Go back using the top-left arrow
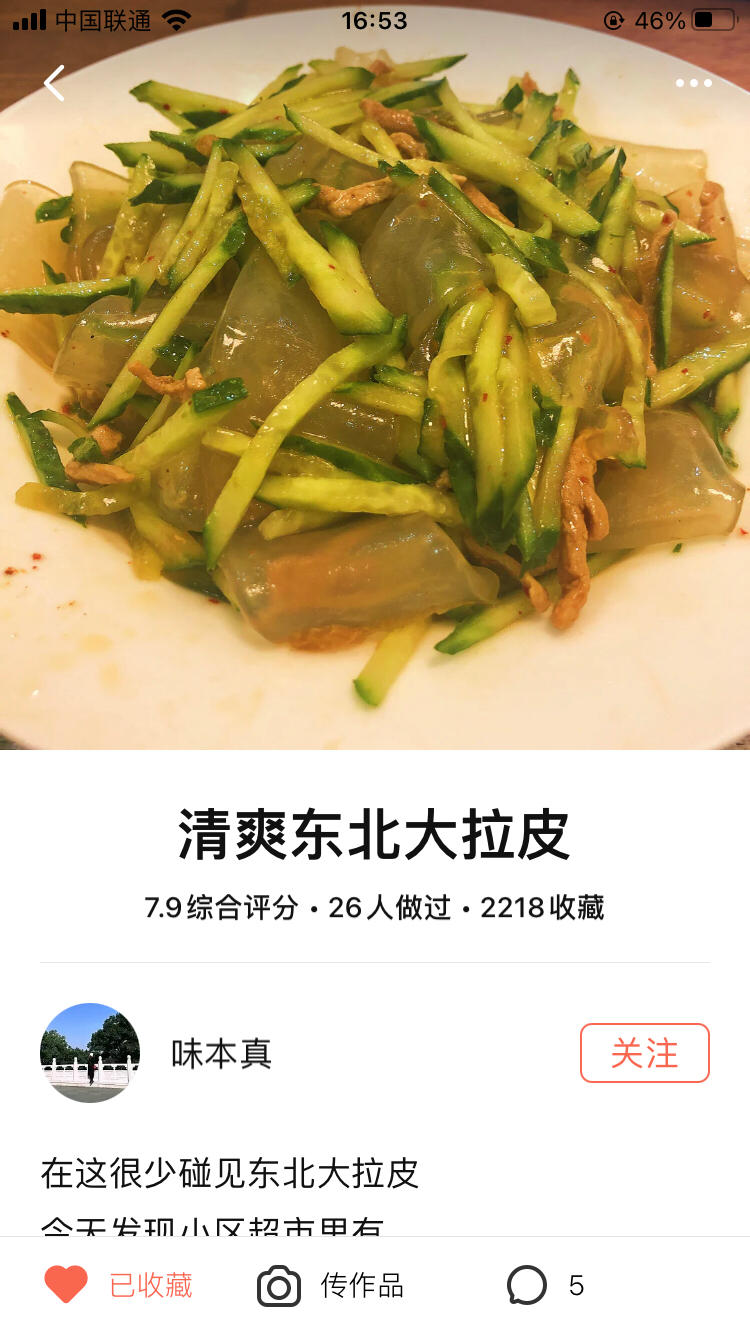This screenshot has width=750, height=1334. [x=54, y=83]
